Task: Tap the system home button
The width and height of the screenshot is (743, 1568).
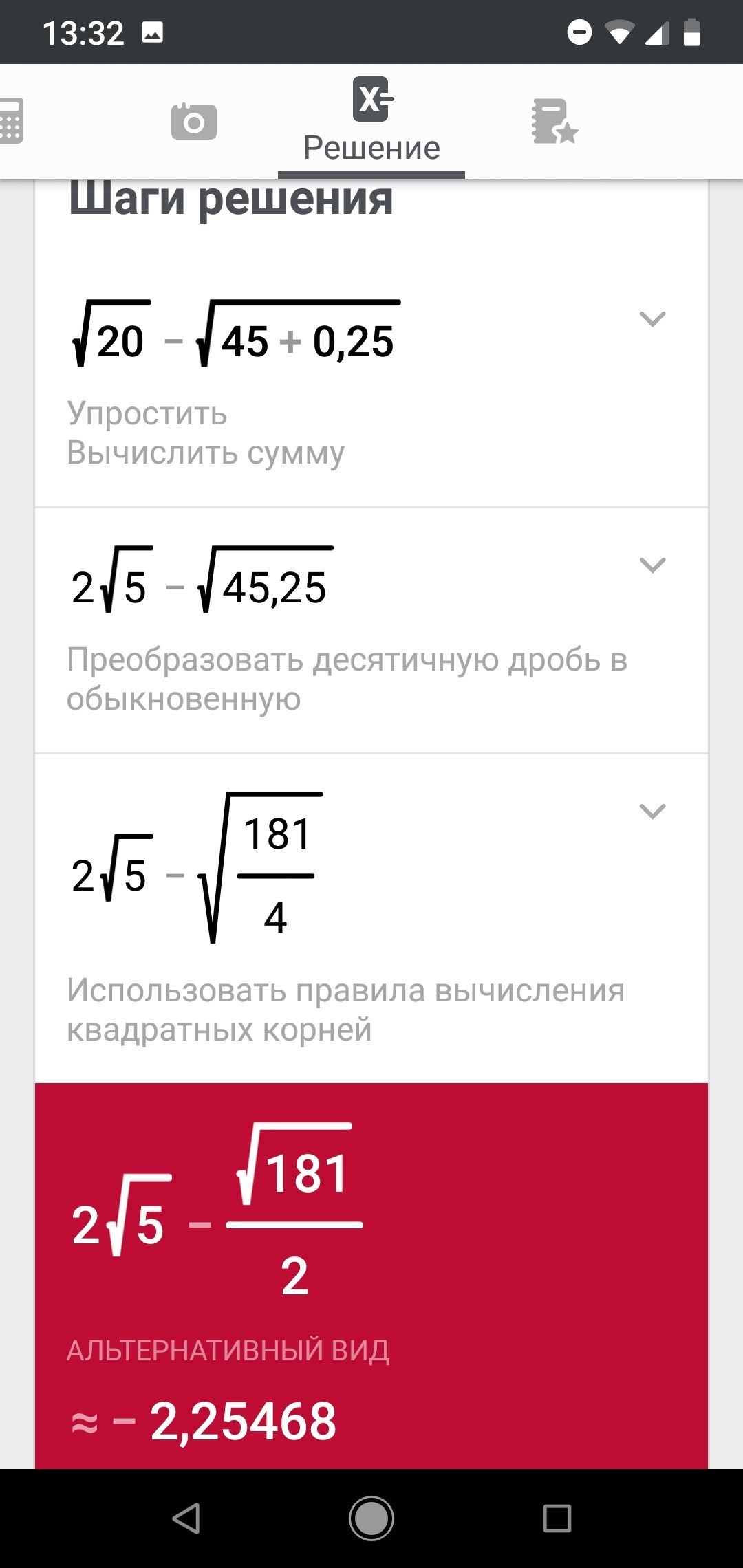Action: [371, 1518]
